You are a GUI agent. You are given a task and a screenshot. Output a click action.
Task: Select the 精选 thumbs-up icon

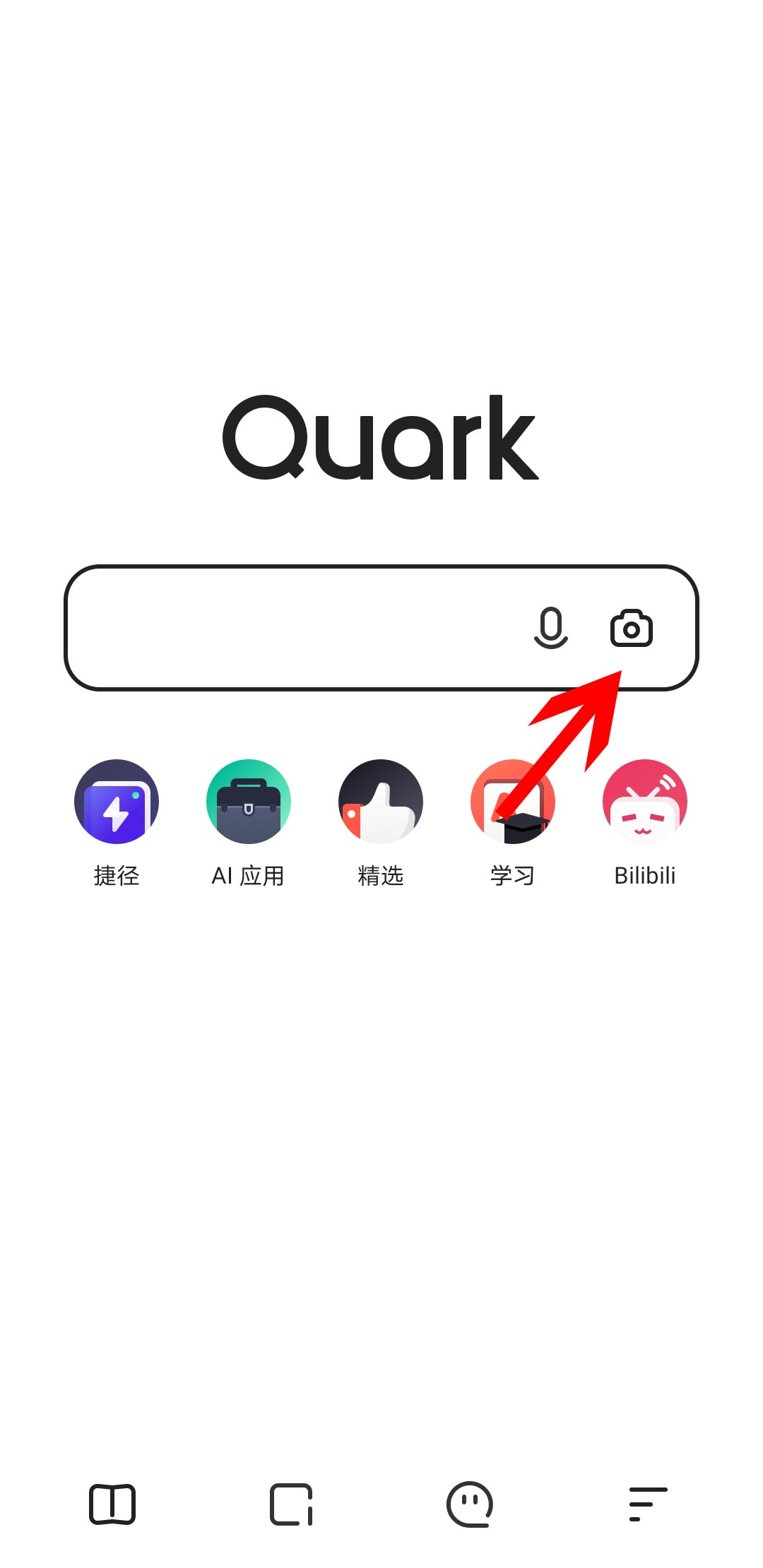pos(380,802)
